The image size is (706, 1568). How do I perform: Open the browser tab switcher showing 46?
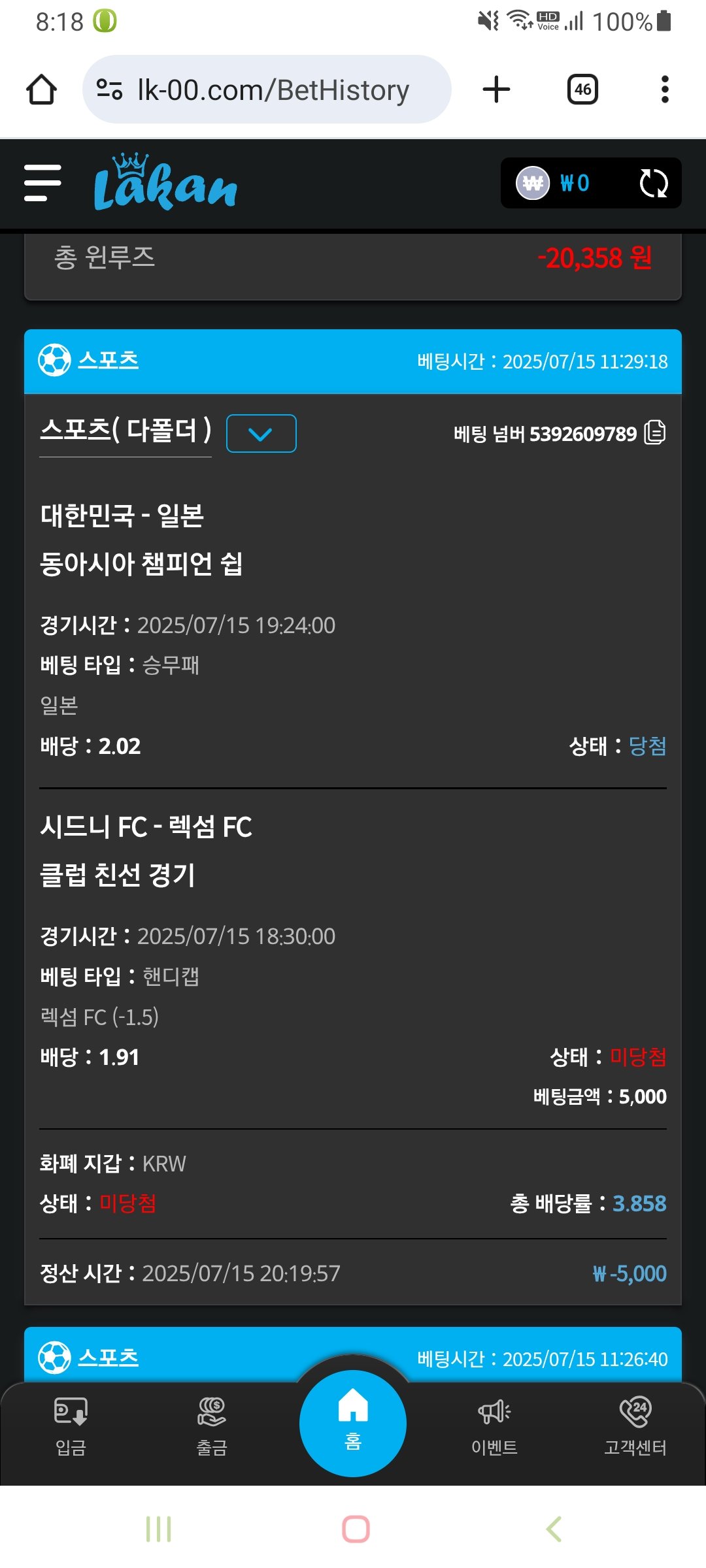582,90
